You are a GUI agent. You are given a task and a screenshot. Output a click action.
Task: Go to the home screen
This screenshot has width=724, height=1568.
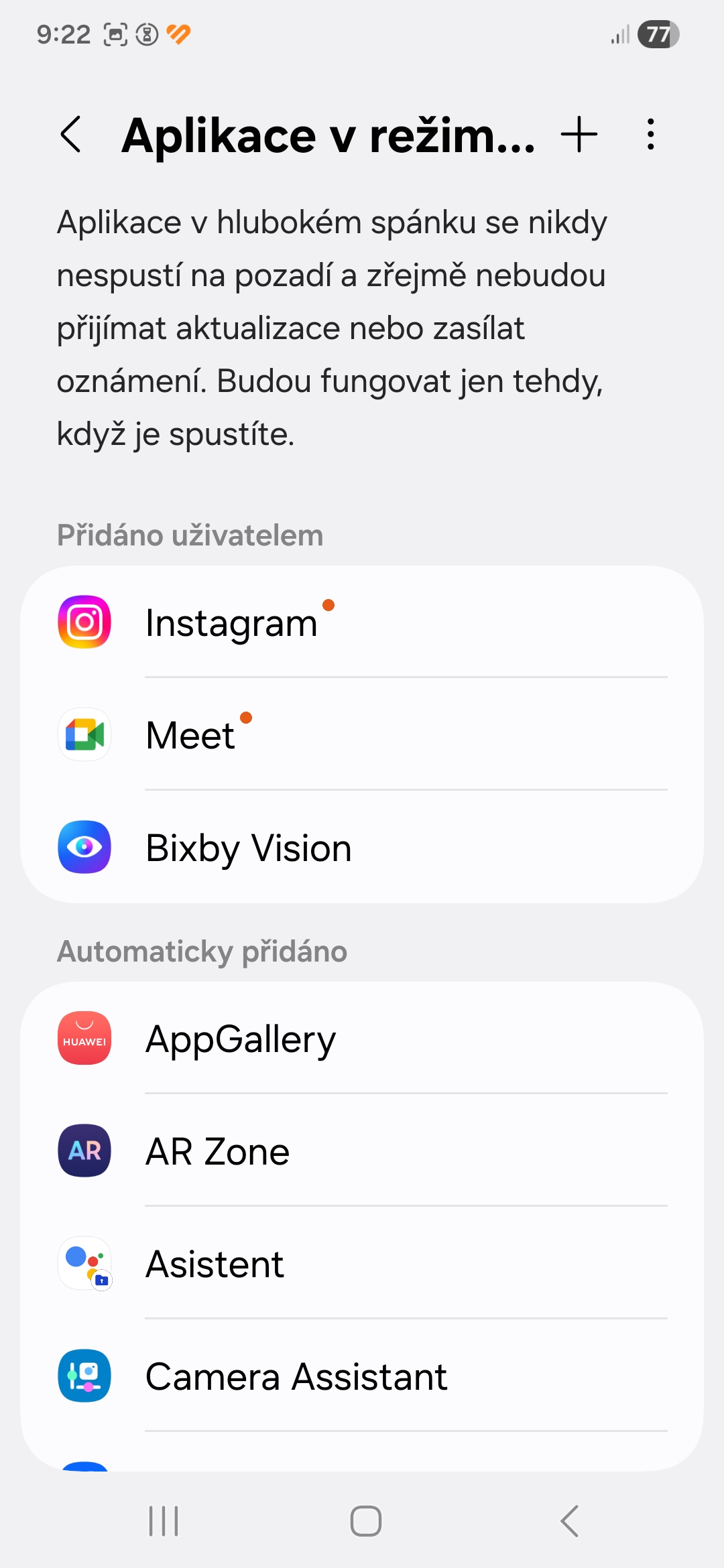[x=366, y=1521]
